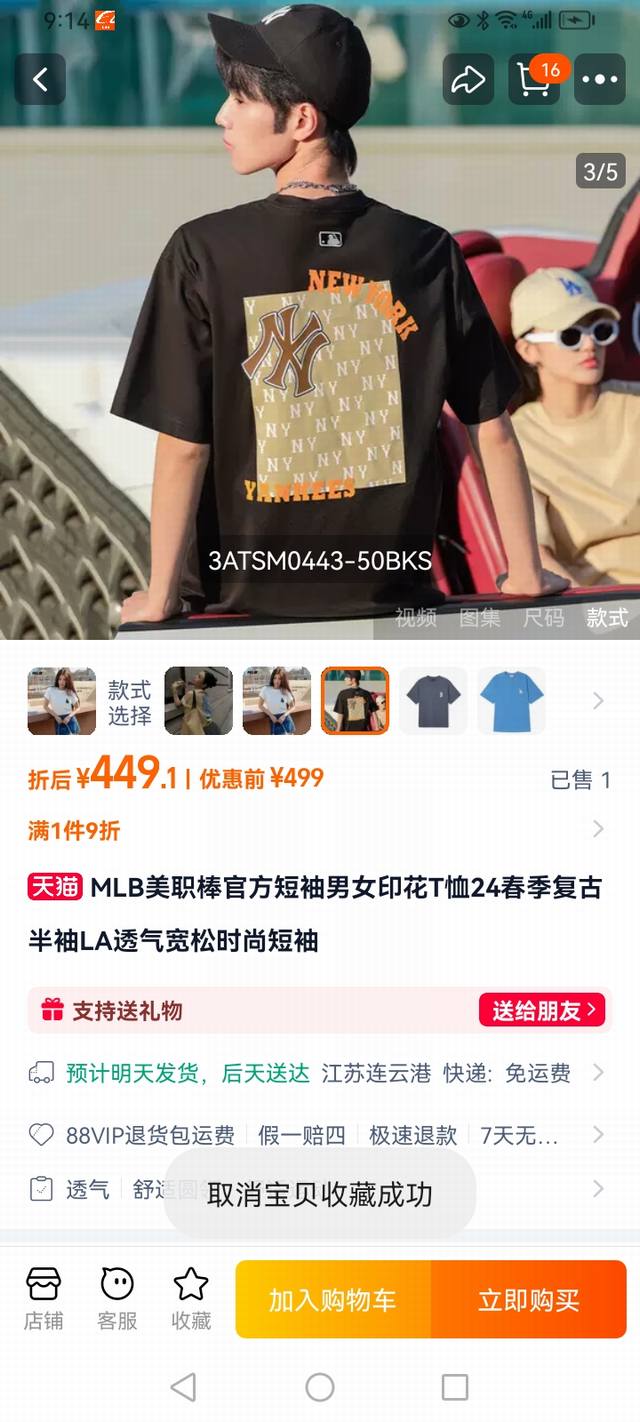Switch to the 视频 image tab
Viewport: 640px width, 1422px height.
[415, 618]
